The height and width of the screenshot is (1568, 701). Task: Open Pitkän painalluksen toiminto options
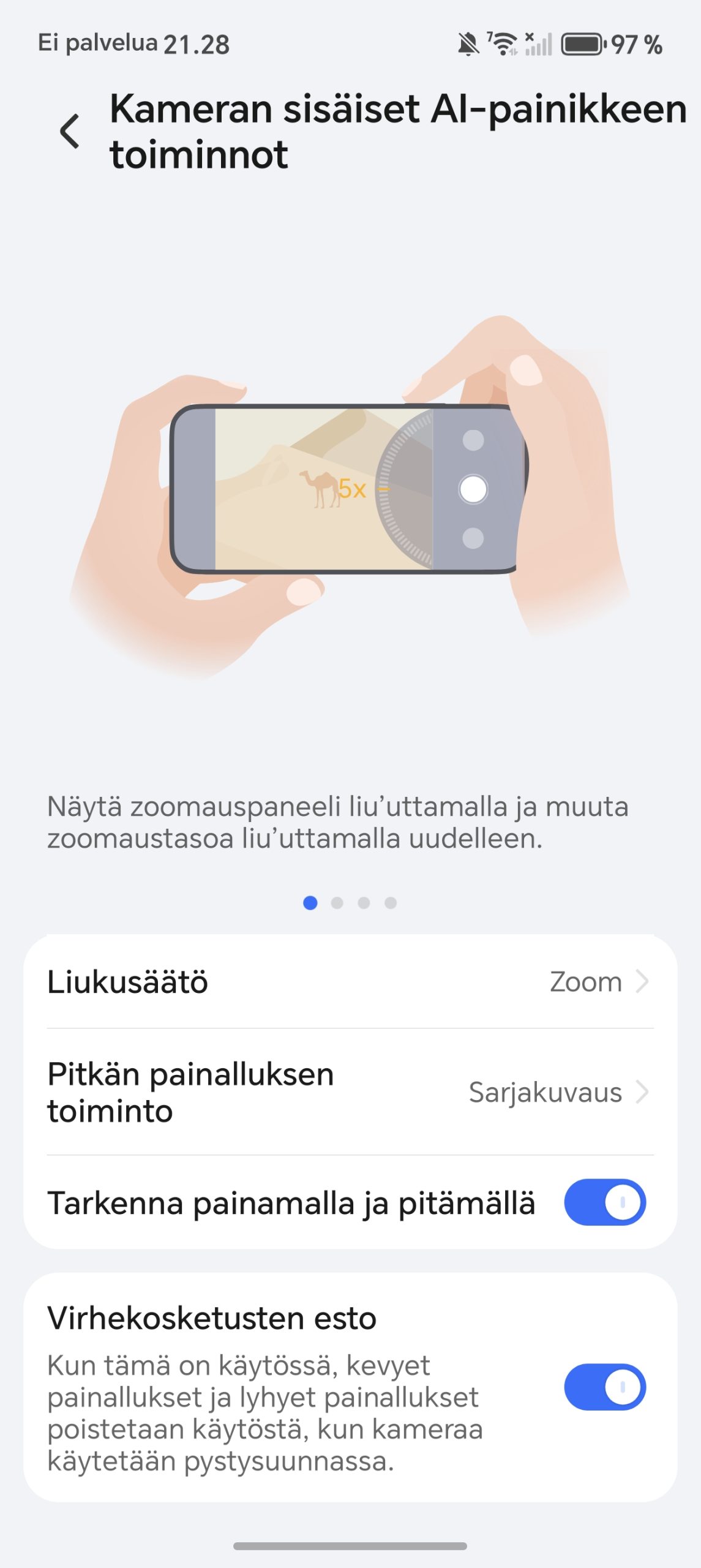[350, 1092]
